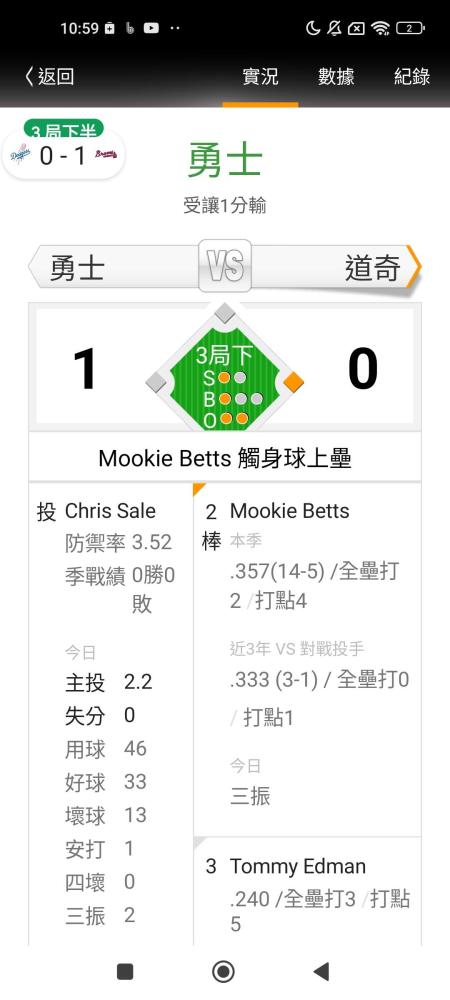Switch to the 紀錄 tab
This screenshot has height=1000, width=450.
point(412,77)
